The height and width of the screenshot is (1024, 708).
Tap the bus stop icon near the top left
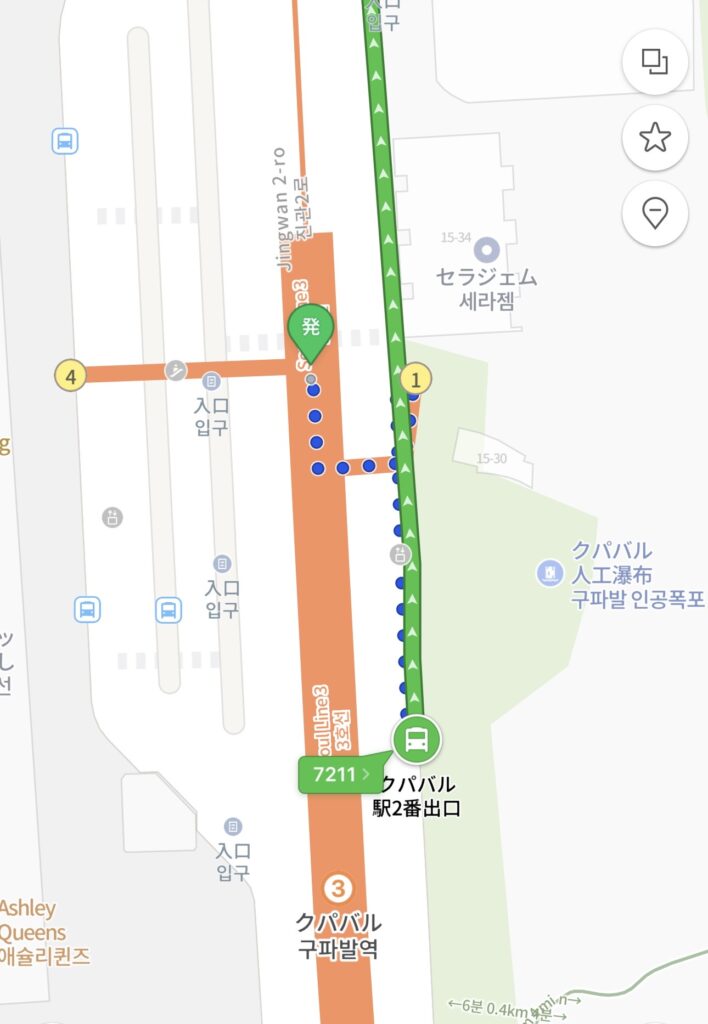[x=65, y=141]
